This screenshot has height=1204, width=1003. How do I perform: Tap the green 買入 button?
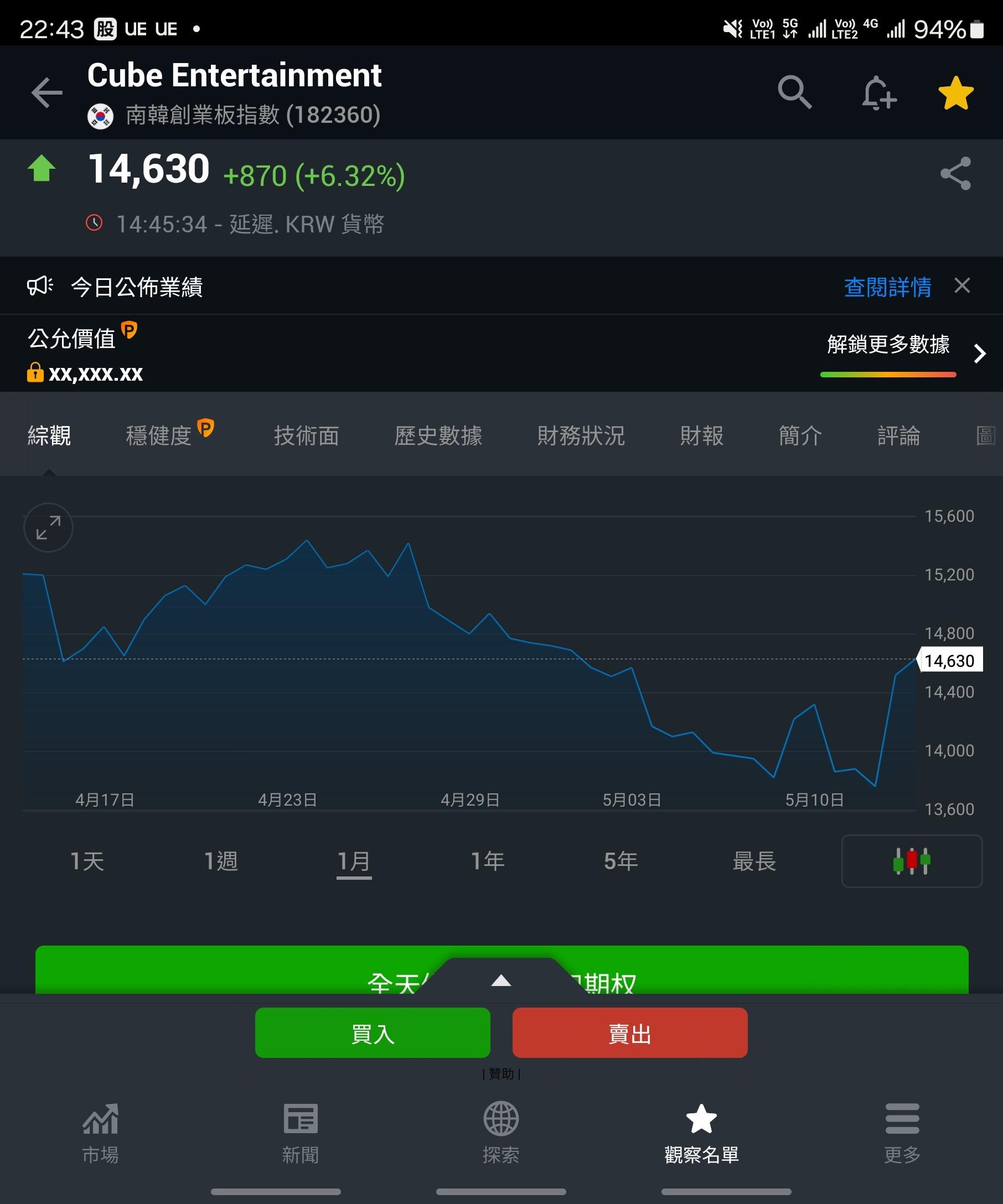pos(372,1032)
